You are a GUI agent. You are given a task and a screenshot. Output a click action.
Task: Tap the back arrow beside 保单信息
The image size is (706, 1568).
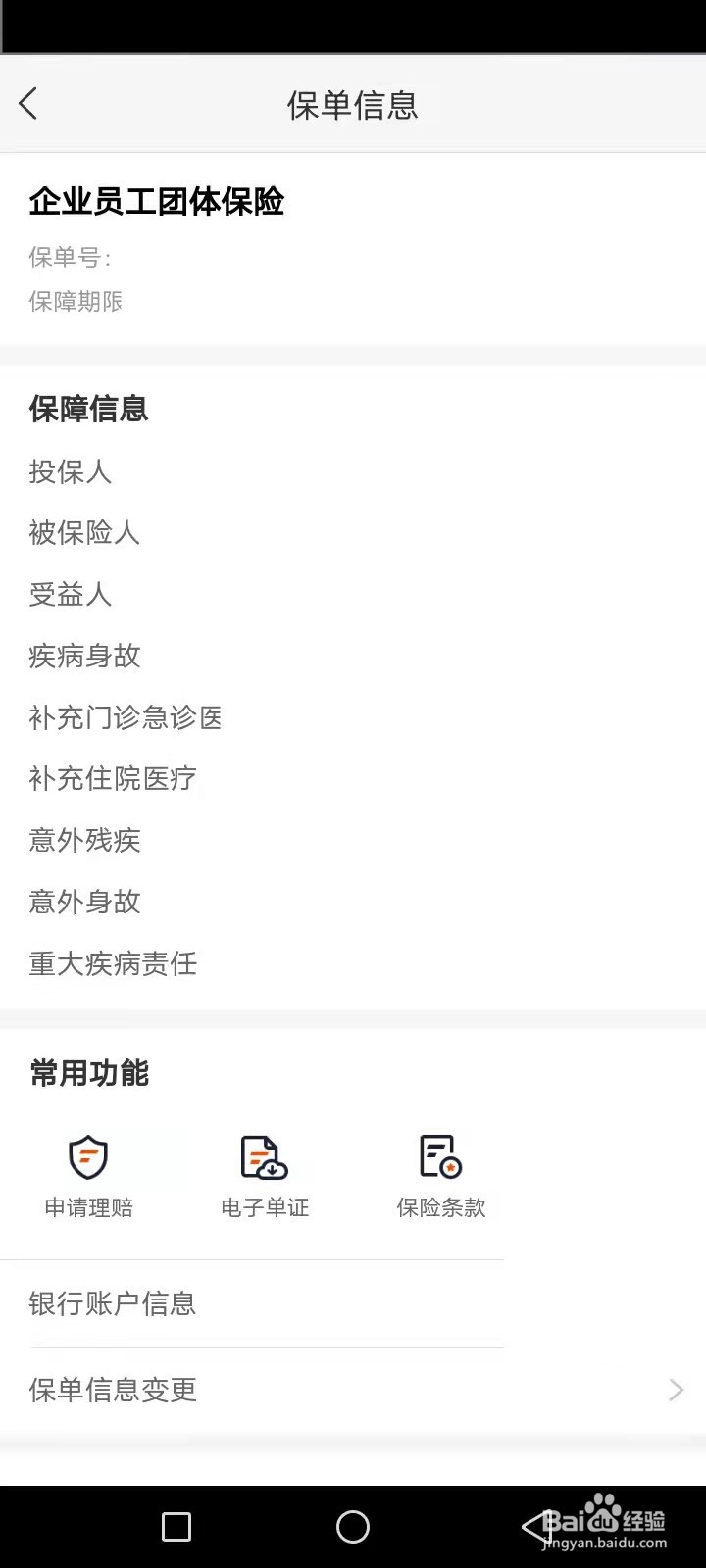coord(29,102)
